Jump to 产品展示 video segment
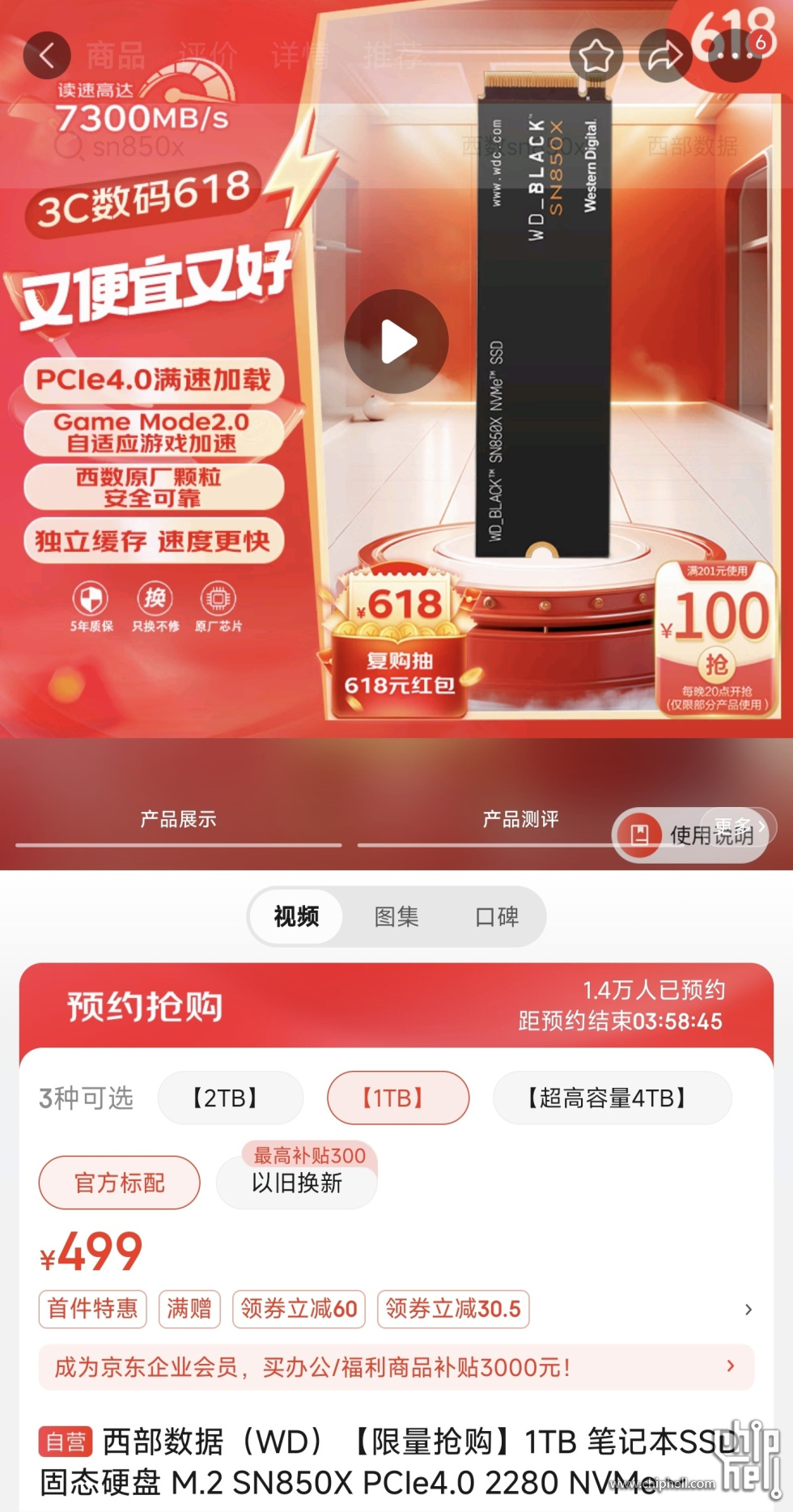793x1512 pixels. click(178, 819)
